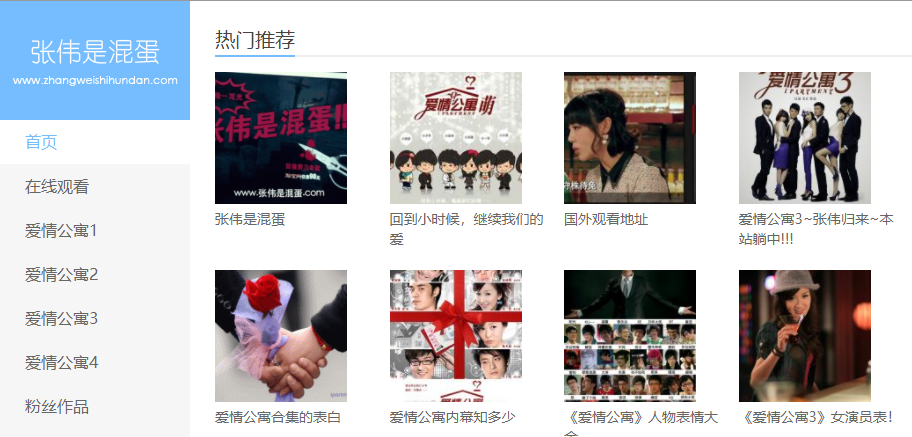Select 爱情公寓1 in the sidebar
The height and width of the screenshot is (437, 912).
[x=61, y=230]
